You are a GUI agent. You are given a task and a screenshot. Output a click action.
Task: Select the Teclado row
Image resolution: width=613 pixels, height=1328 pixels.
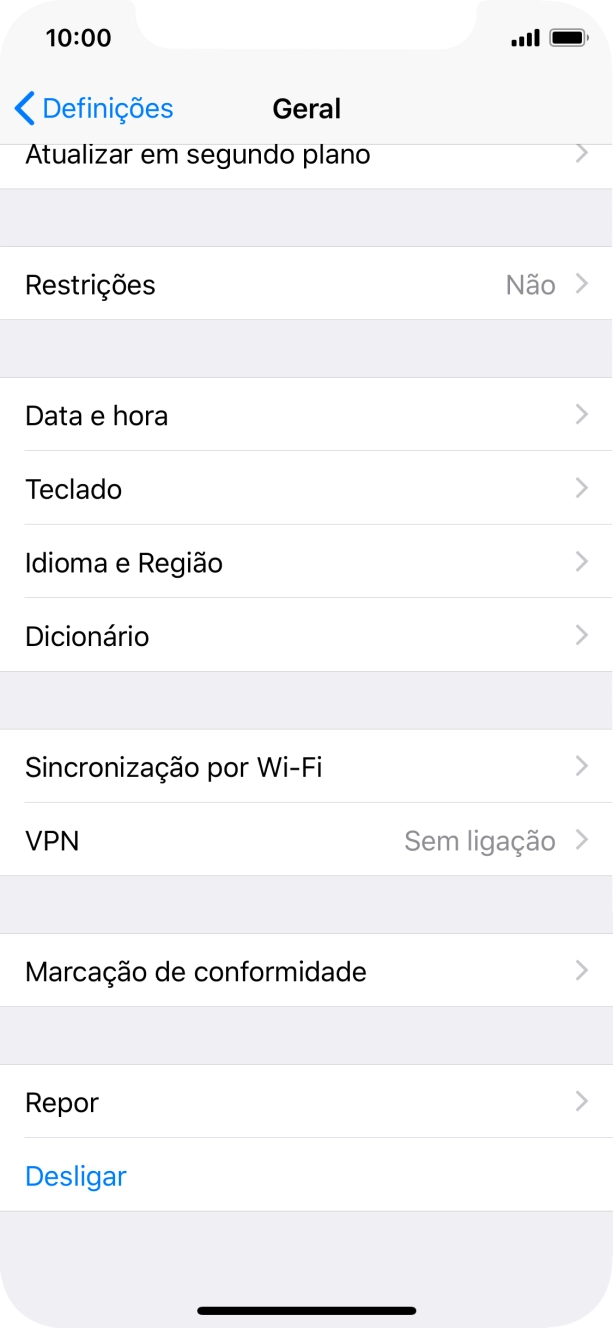300,489
